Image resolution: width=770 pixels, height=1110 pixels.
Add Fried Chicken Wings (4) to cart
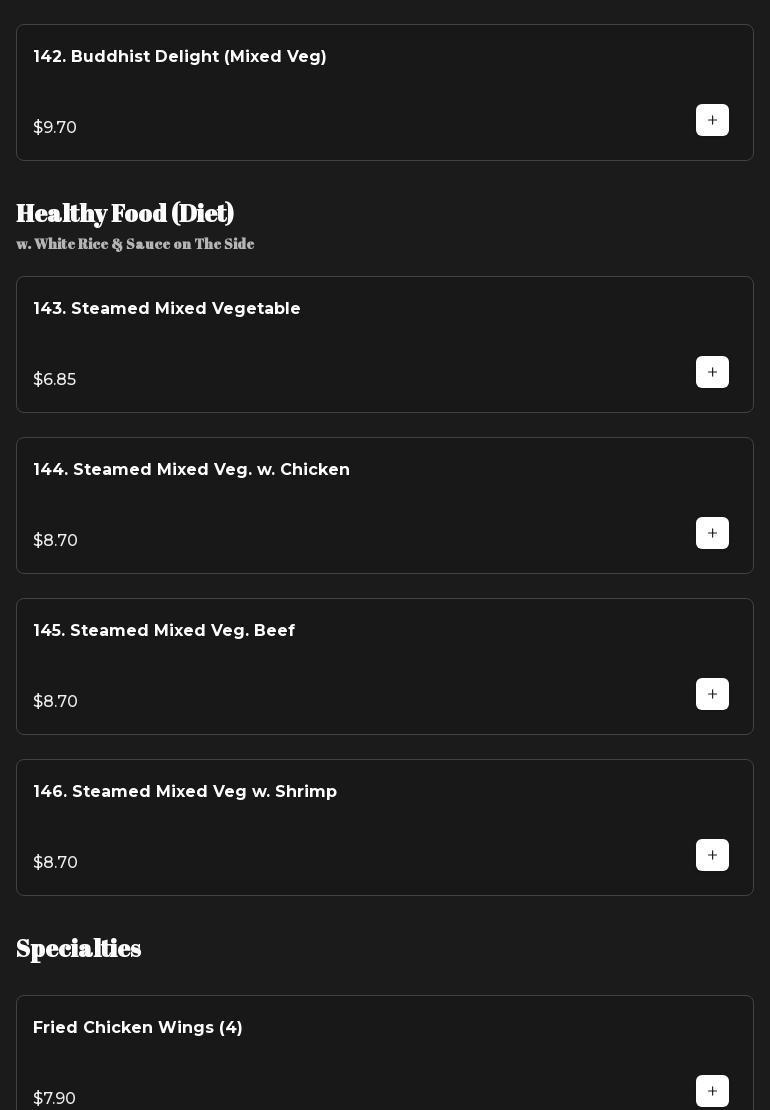coord(712,1091)
